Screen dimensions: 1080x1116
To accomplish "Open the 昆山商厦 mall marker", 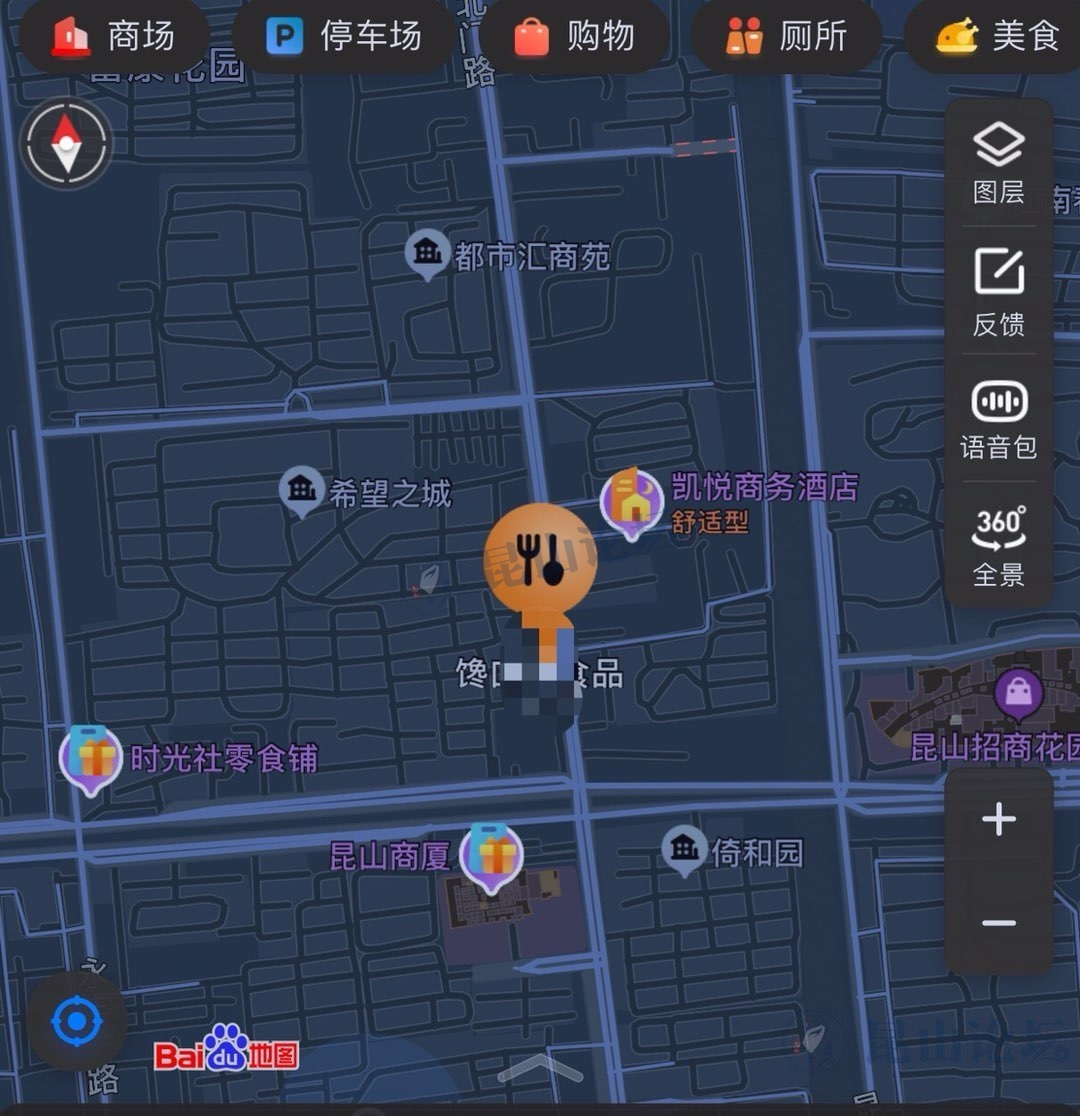I will [x=491, y=856].
